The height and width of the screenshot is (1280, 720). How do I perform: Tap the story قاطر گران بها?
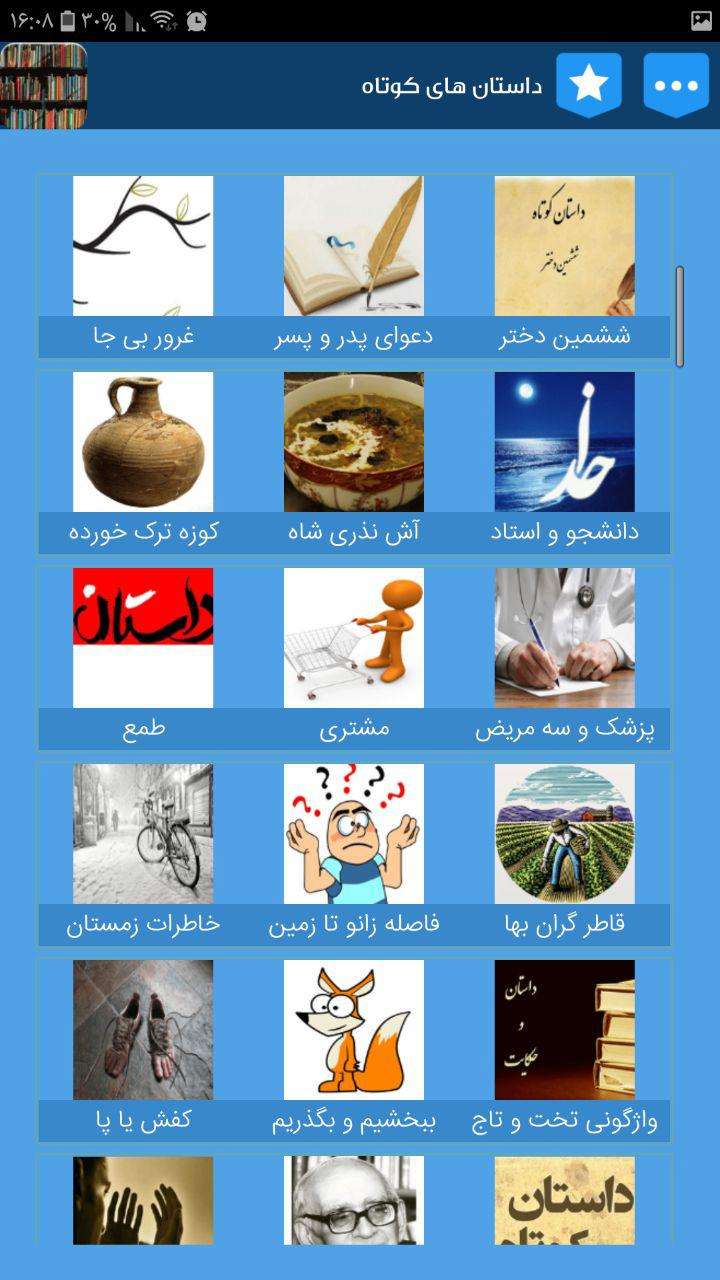565,854
